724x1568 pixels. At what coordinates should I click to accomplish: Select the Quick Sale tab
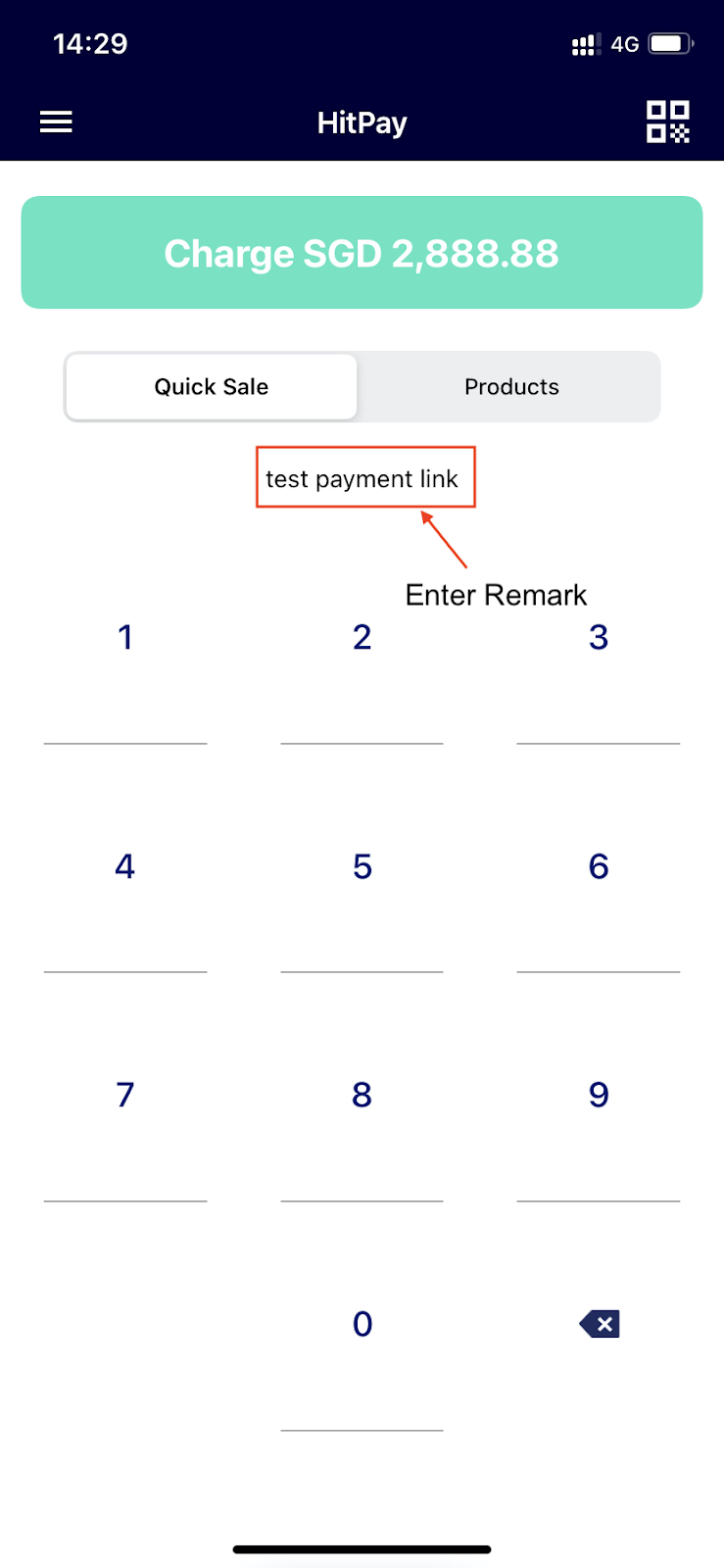pos(212,387)
